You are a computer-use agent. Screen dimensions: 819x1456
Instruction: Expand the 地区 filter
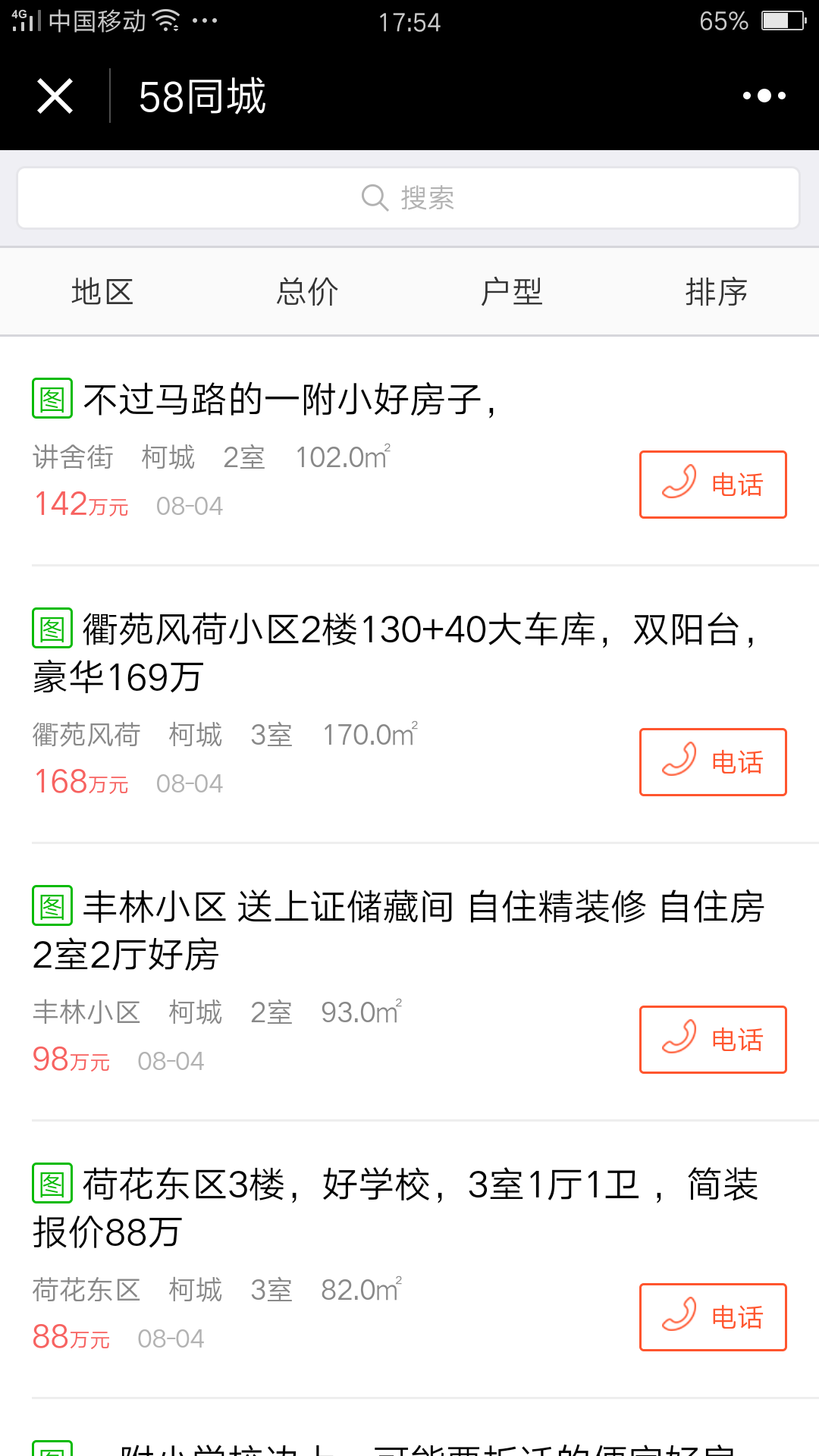(x=102, y=292)
